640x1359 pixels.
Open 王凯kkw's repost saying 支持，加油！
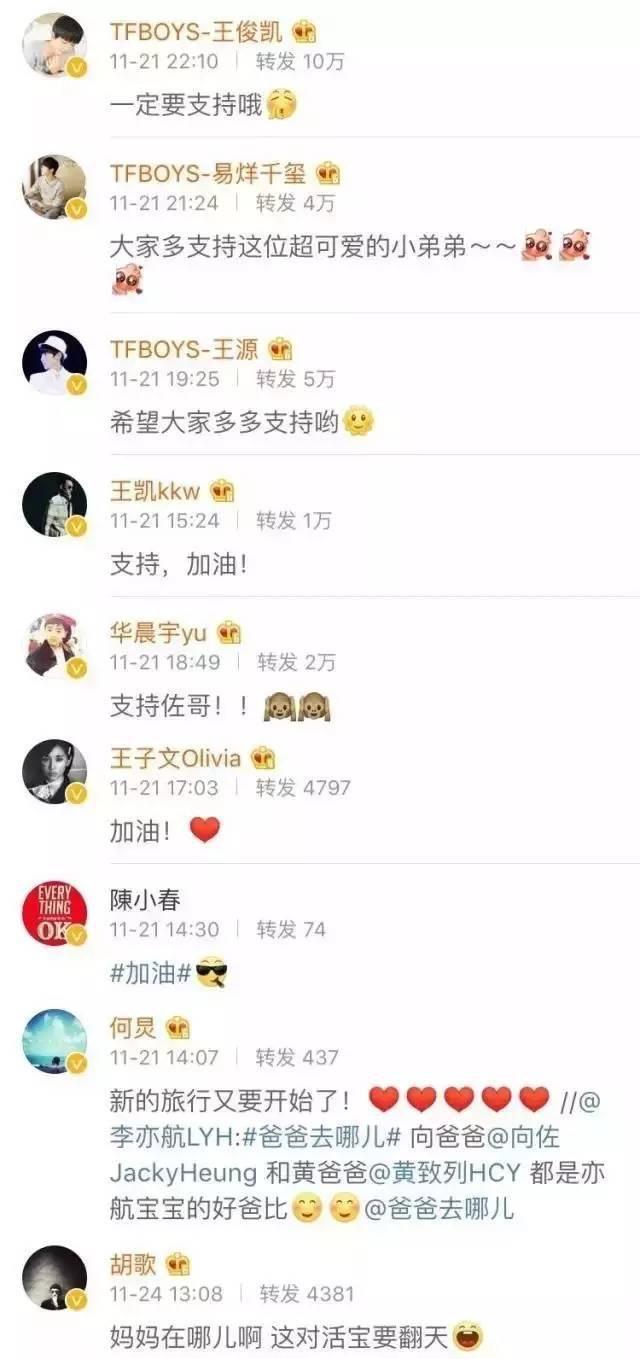(x=178, y=566)
